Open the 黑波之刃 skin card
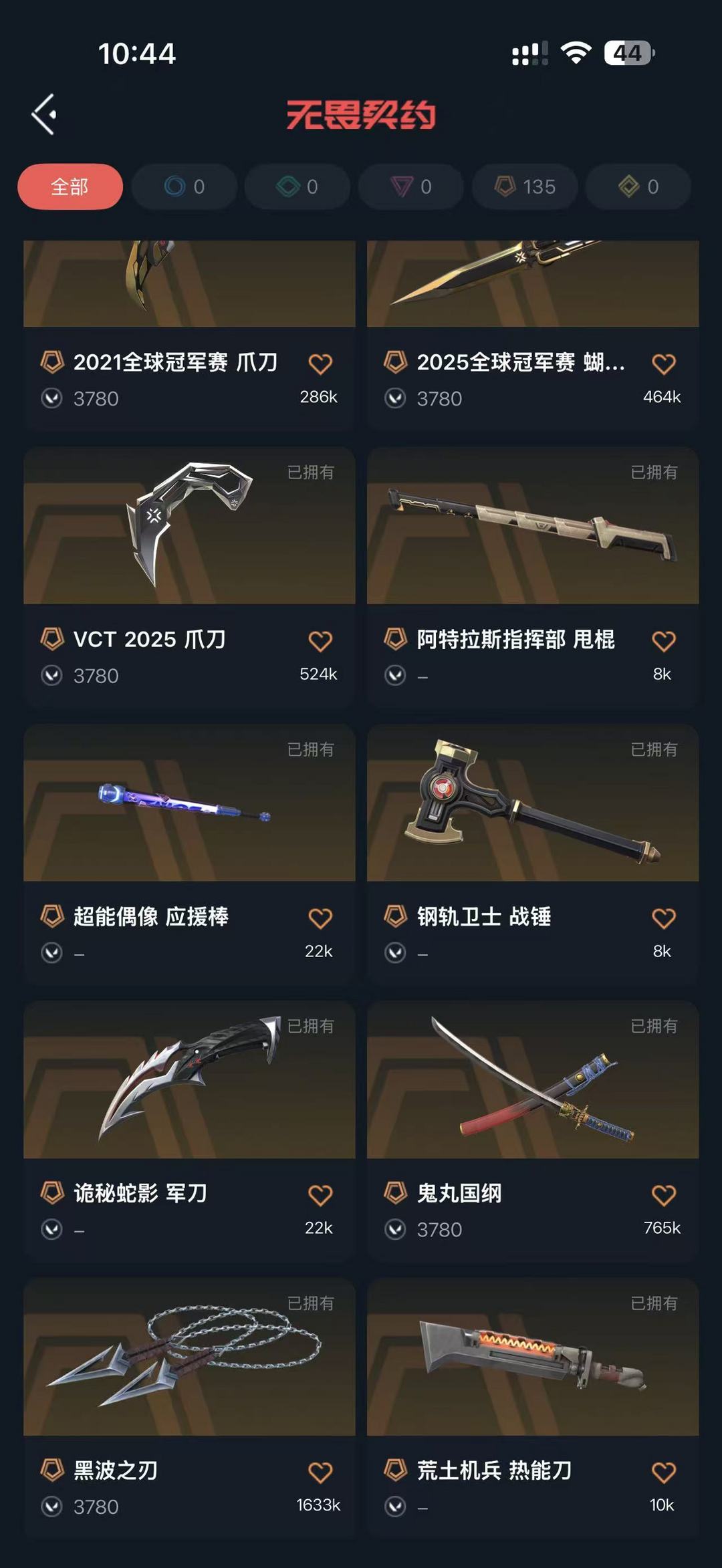Viewport: 722px width, 1568px height. tap(189, 1408)
